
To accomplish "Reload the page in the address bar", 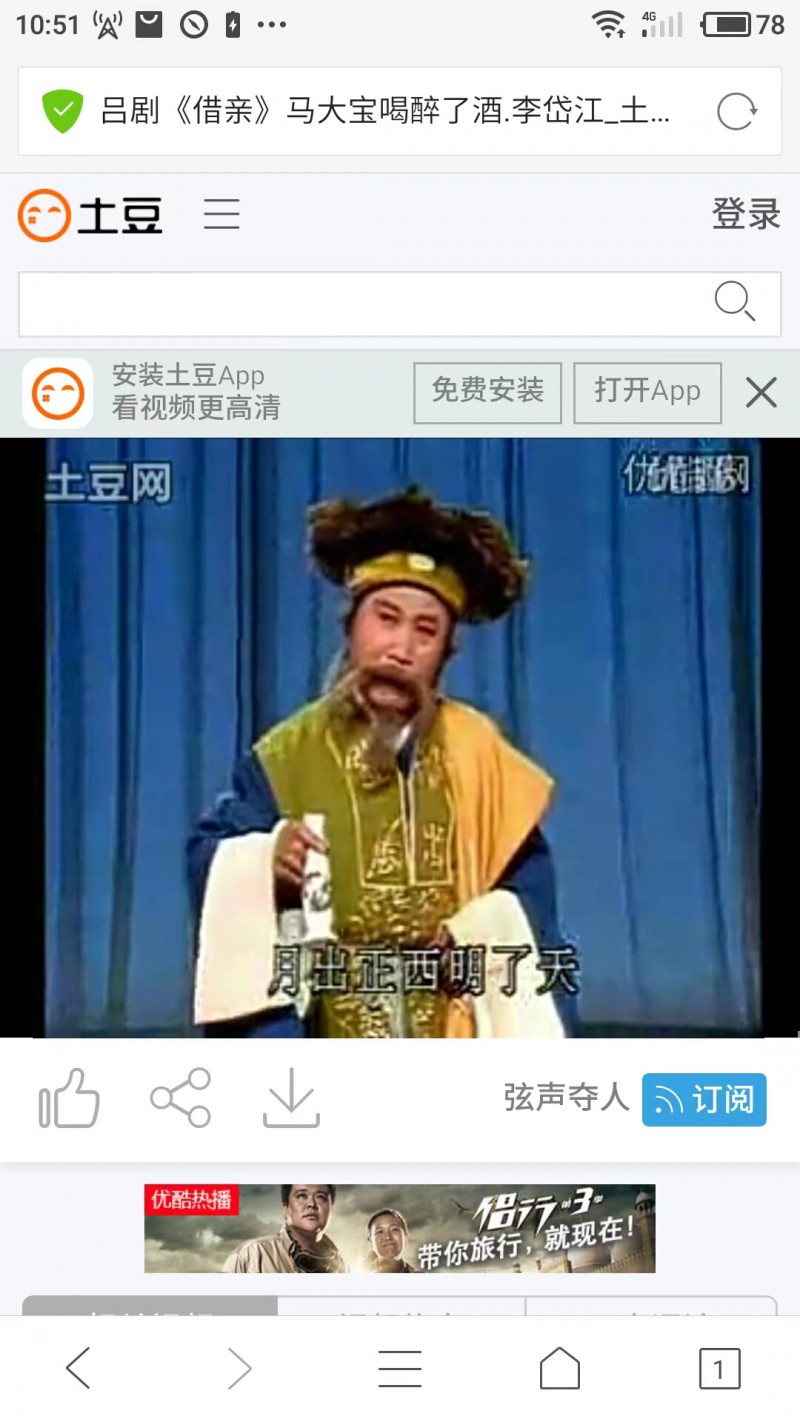I will click(x=737, y=111).
